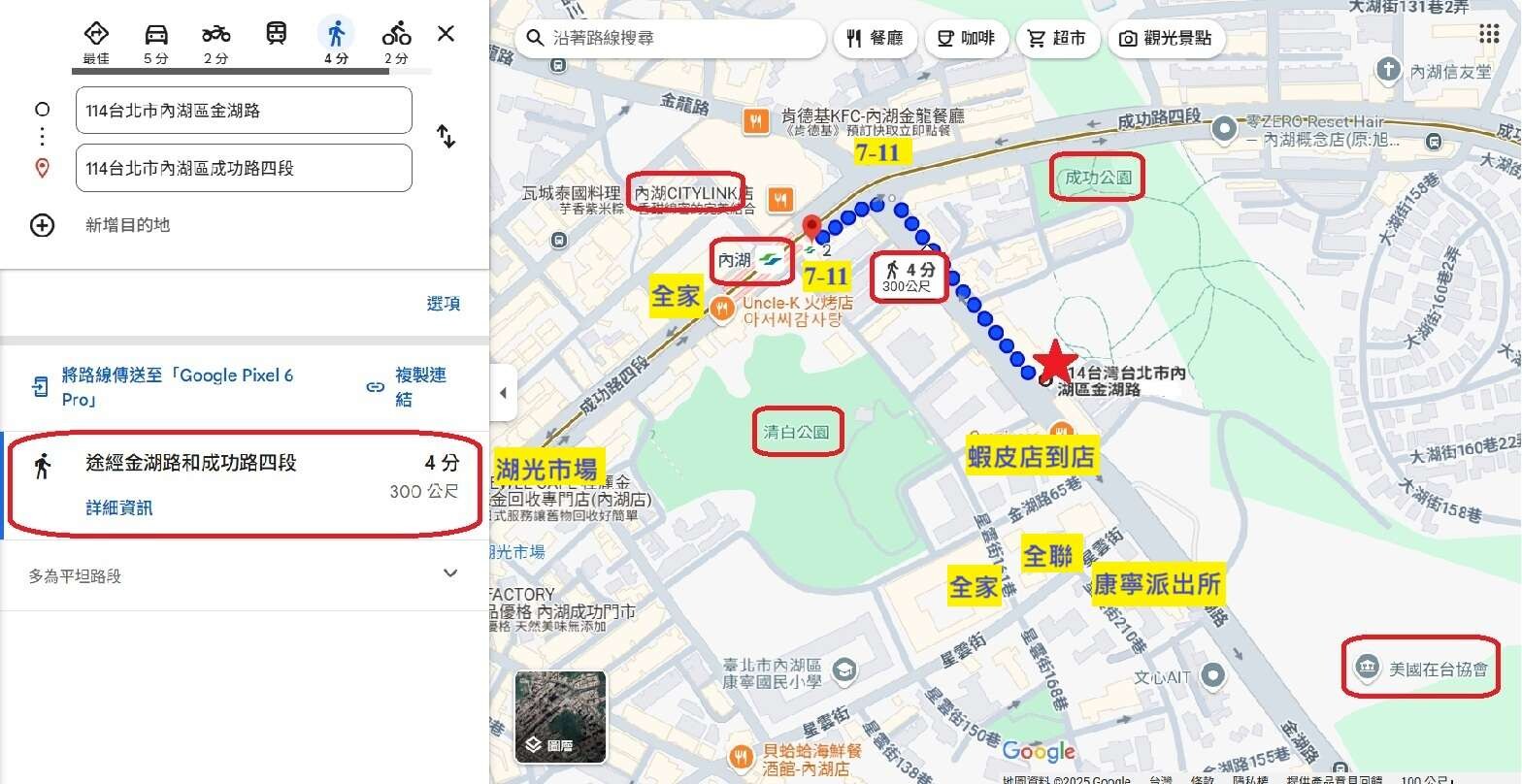Expand the 多為平坦路段 section

click(449, 573)
